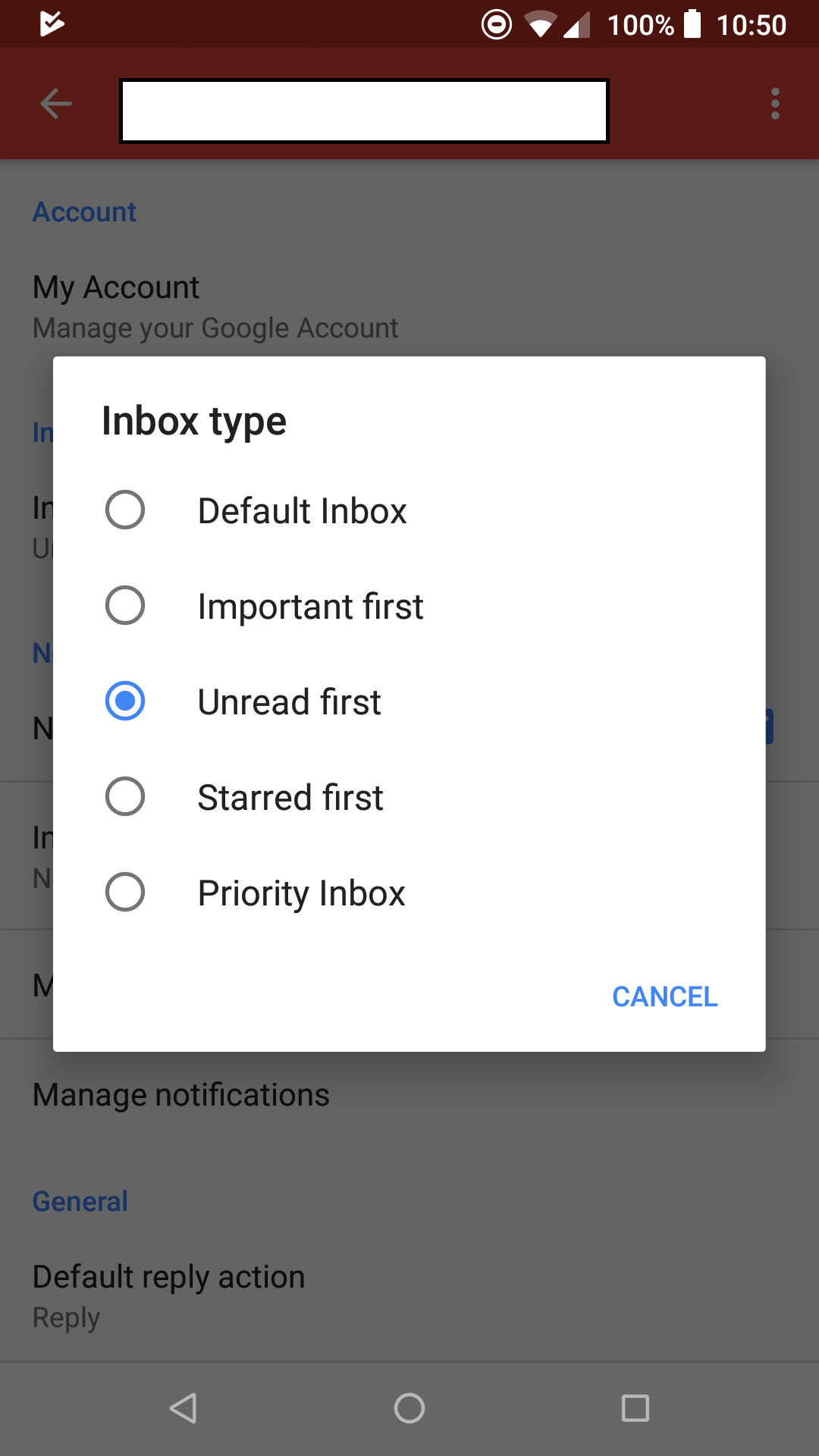Screen dimensions: 819x1456
Task: Click the back arrow in the toolbar
Action: coord(55,103)
